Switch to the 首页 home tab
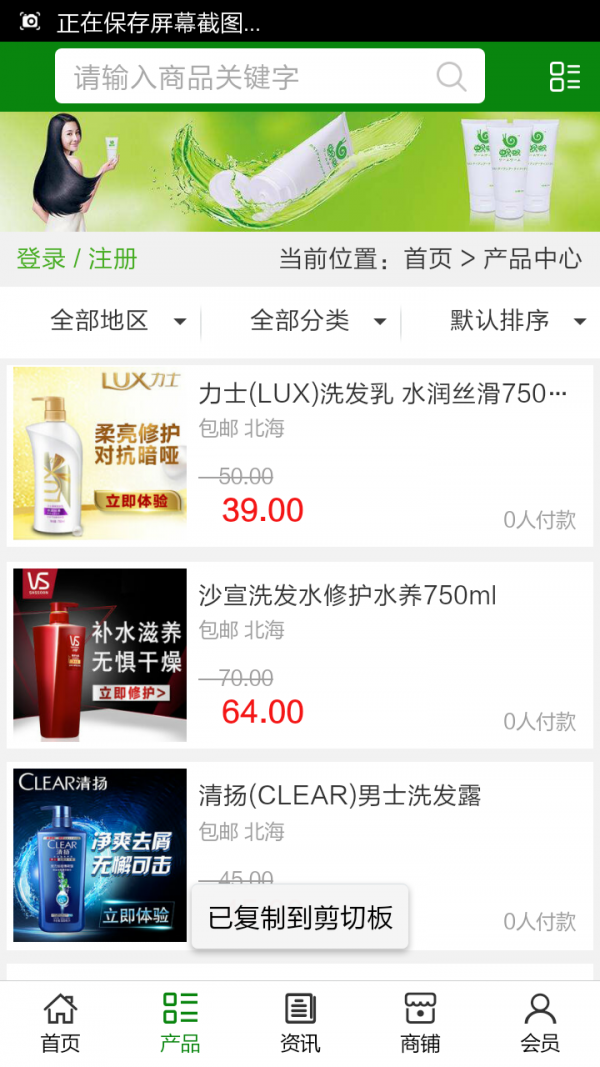The image size is (600, 1067). coord(60,1022)
